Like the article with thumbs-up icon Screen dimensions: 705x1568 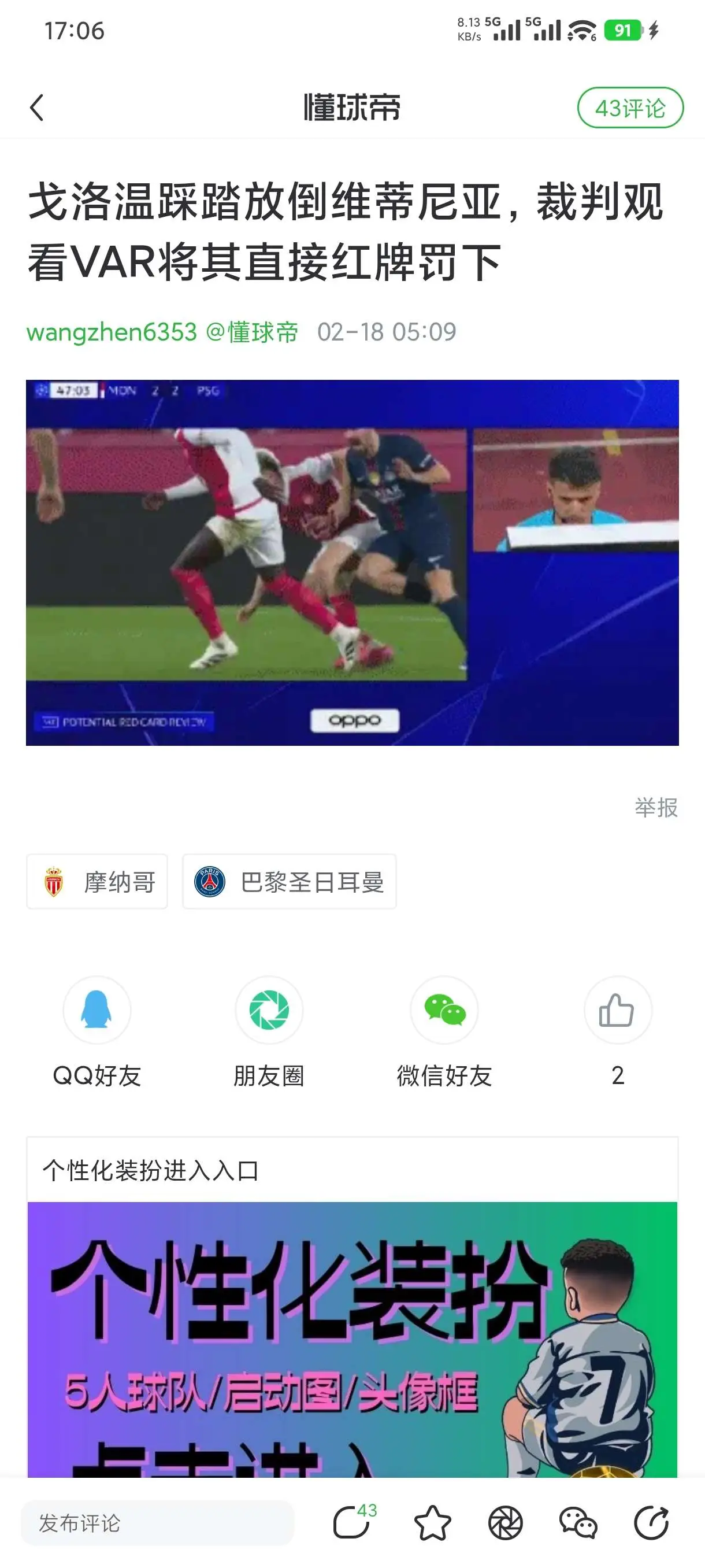pyautogui.click(x=617, y=1011)
